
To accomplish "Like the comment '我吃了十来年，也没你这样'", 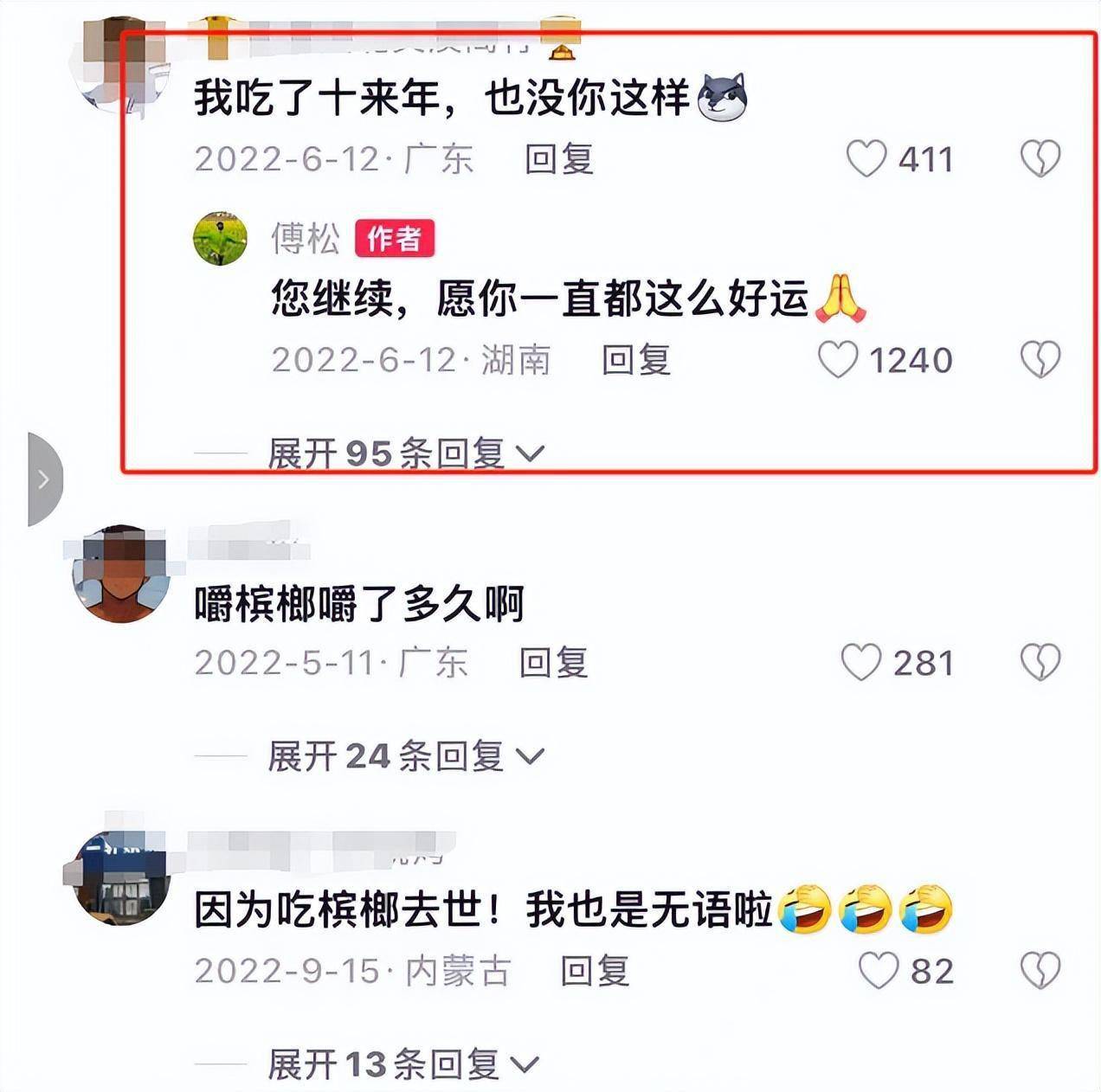I will pyautogui.click(x=866, y=159).
